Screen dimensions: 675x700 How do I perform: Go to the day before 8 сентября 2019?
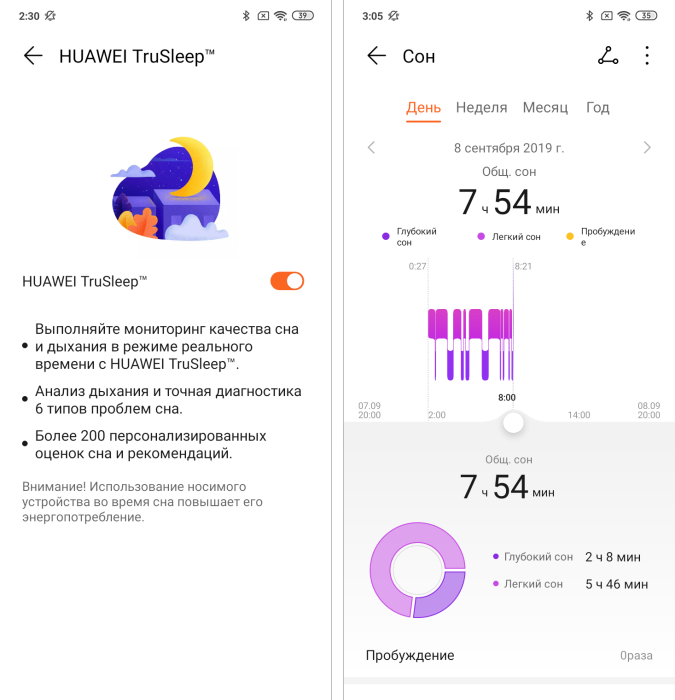coord(372,148)
